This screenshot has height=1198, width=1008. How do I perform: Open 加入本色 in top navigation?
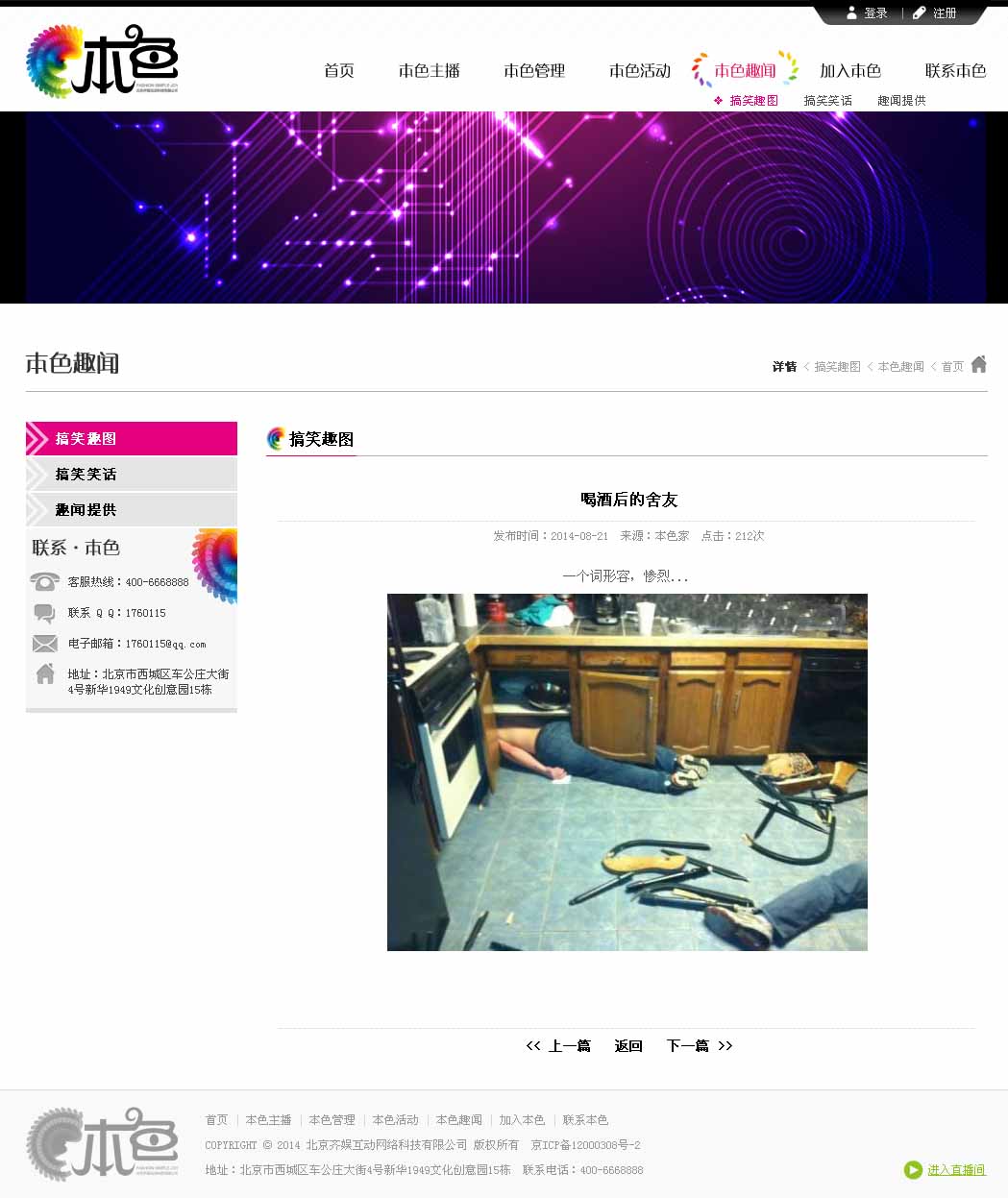(x=849, y=71)
